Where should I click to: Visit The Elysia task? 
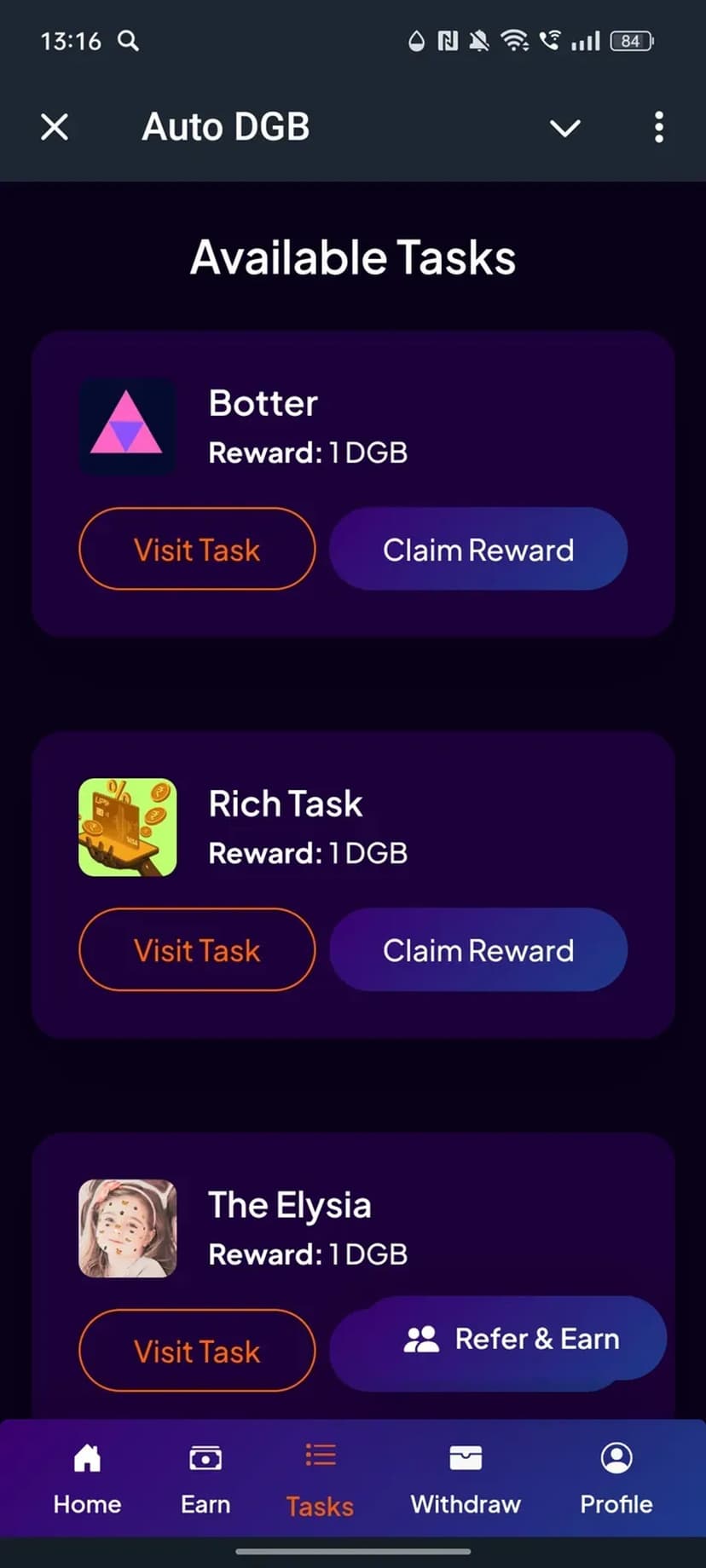(x=197, y=1351)
